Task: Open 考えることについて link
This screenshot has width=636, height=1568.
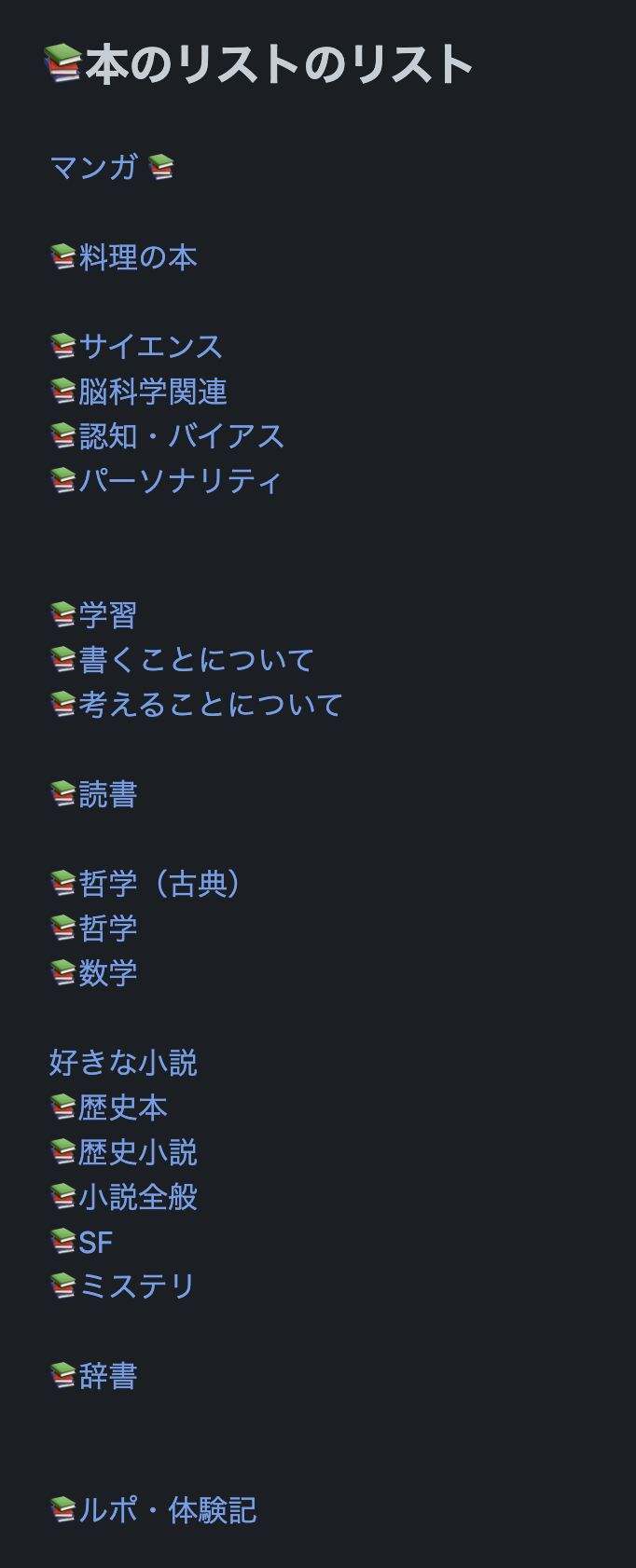Action: (211, 705)
